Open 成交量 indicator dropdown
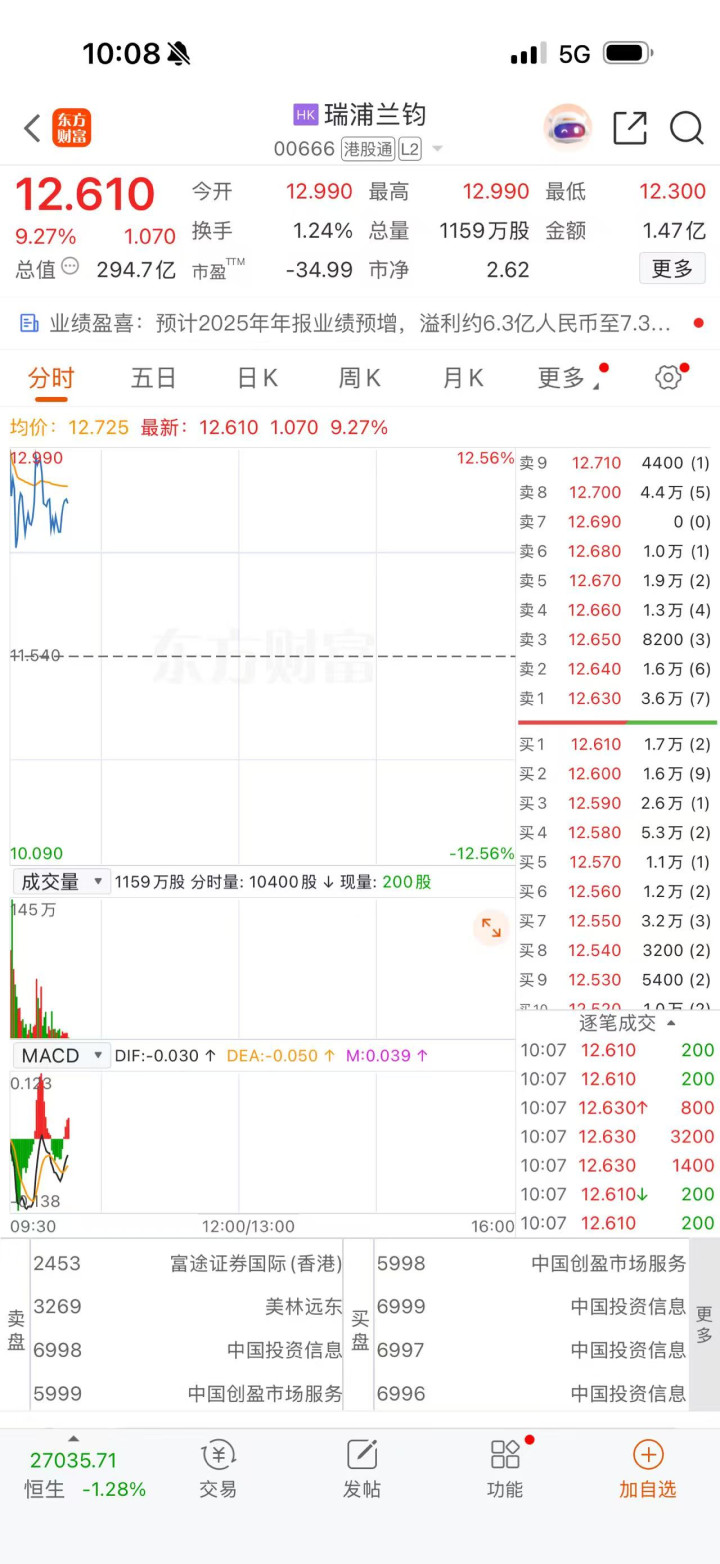720x1564 pixels. [x=62, y=882]
